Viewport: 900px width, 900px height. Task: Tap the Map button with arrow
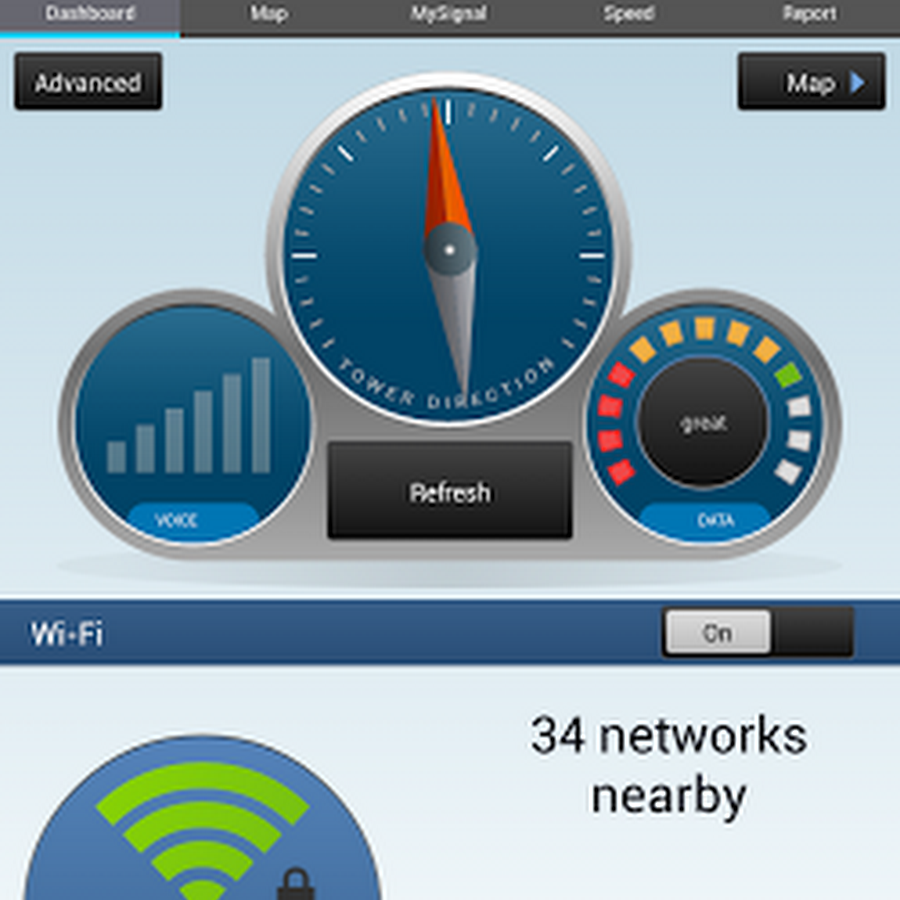[x=811, y=82]
